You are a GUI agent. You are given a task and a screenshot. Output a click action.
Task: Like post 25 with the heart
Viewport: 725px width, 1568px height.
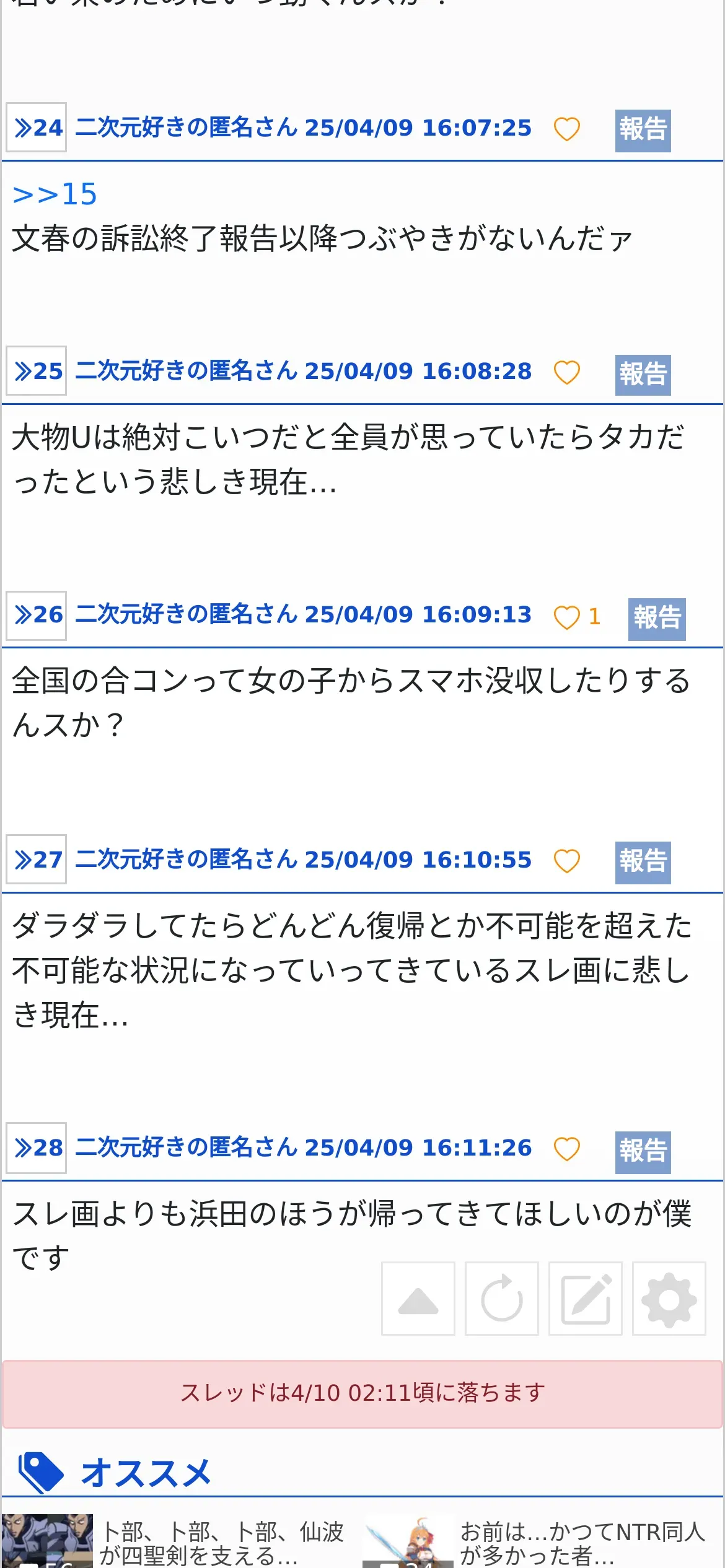(566, 372)
